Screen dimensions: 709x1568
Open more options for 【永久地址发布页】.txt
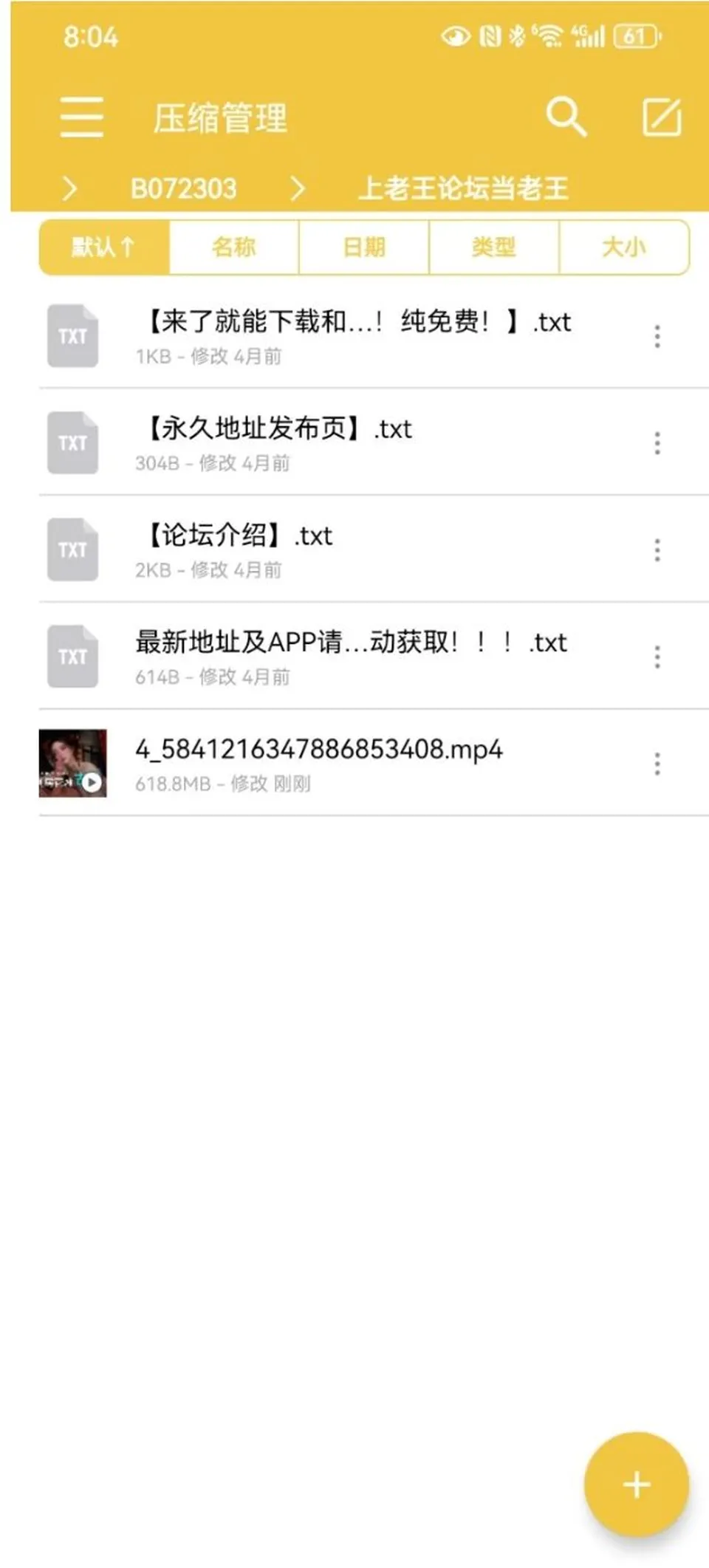(x=657, y=442)
